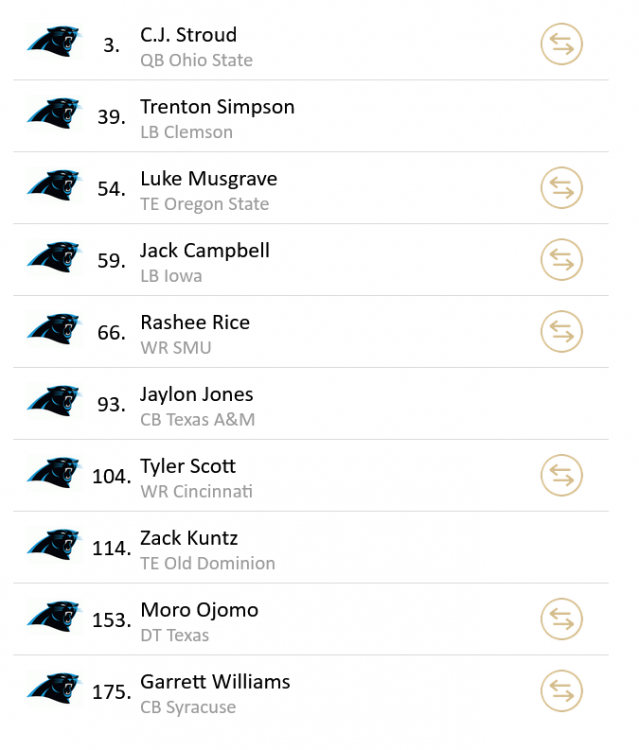The image size is (639, 750).
Task: Tap the trade icon for Tyler Scott
Action: [561, 476]
